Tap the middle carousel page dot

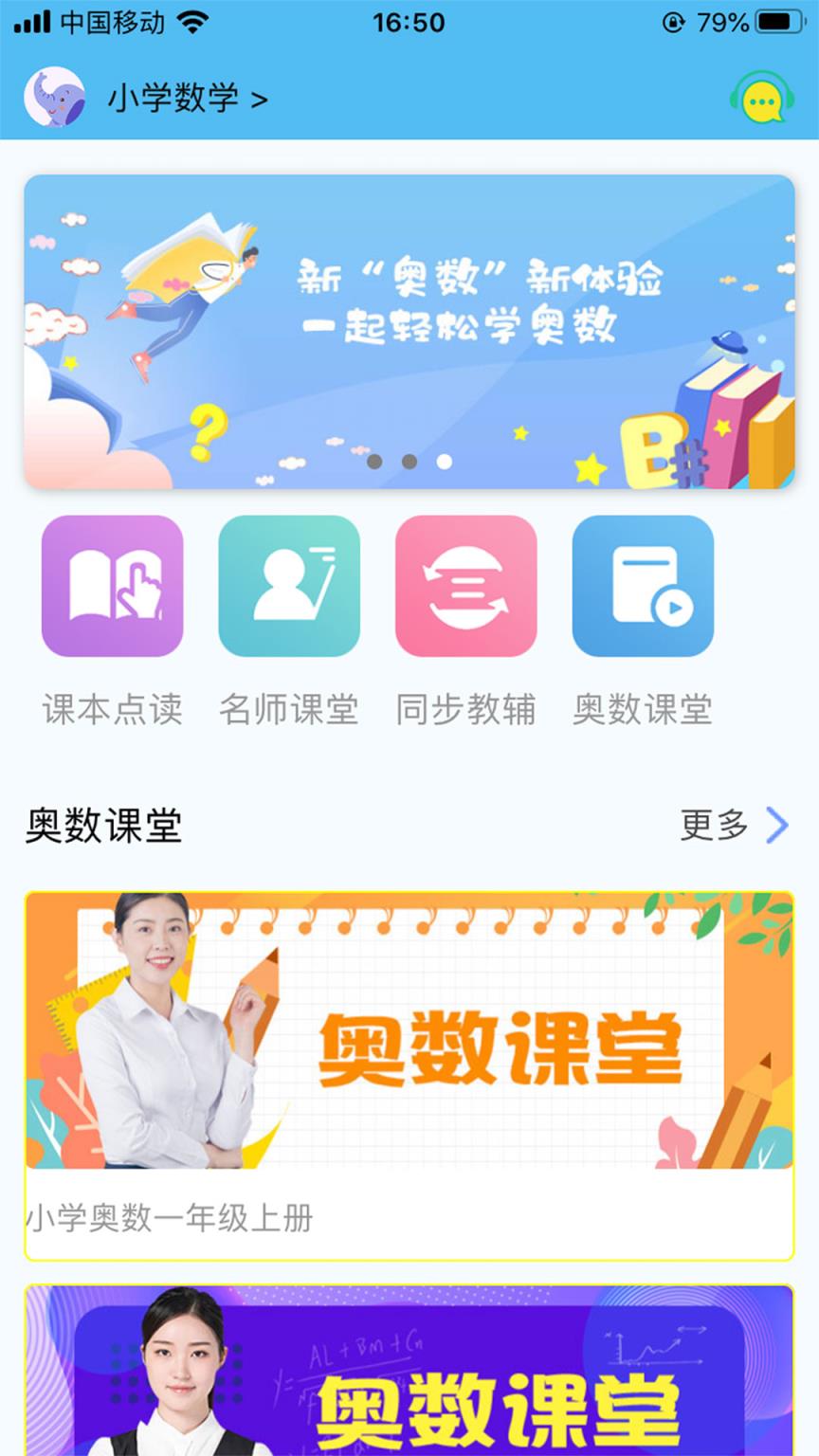click(x=409, y=464)
